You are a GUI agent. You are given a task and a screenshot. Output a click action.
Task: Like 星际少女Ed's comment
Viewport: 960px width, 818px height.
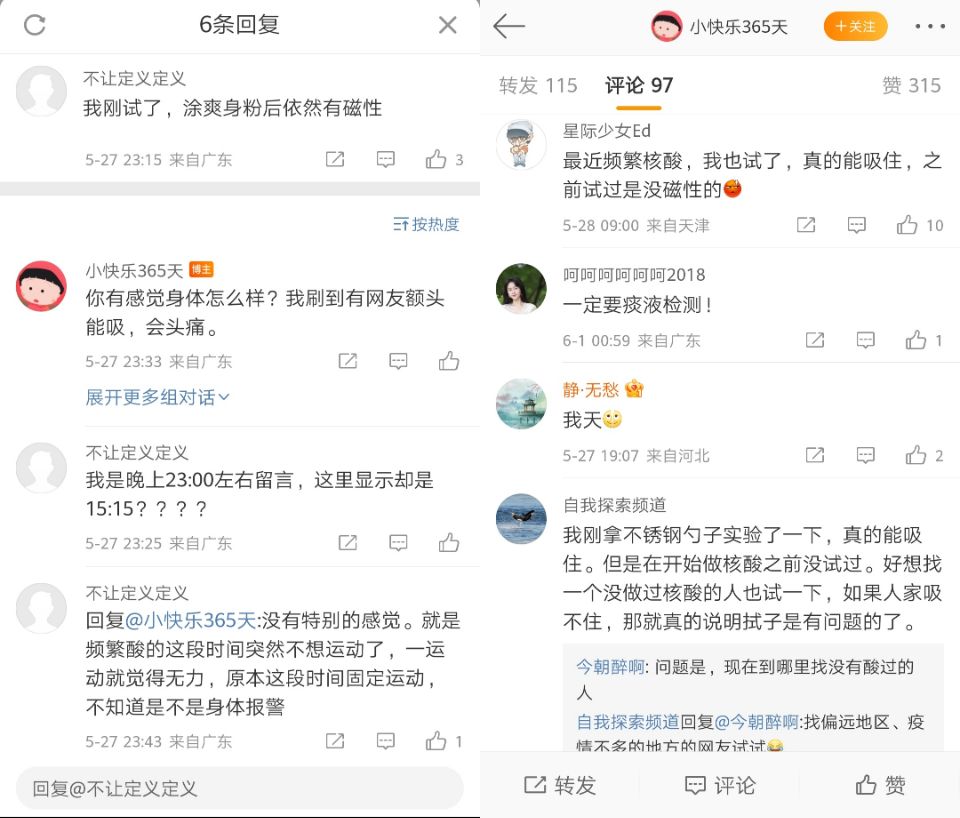click(908, 225)
